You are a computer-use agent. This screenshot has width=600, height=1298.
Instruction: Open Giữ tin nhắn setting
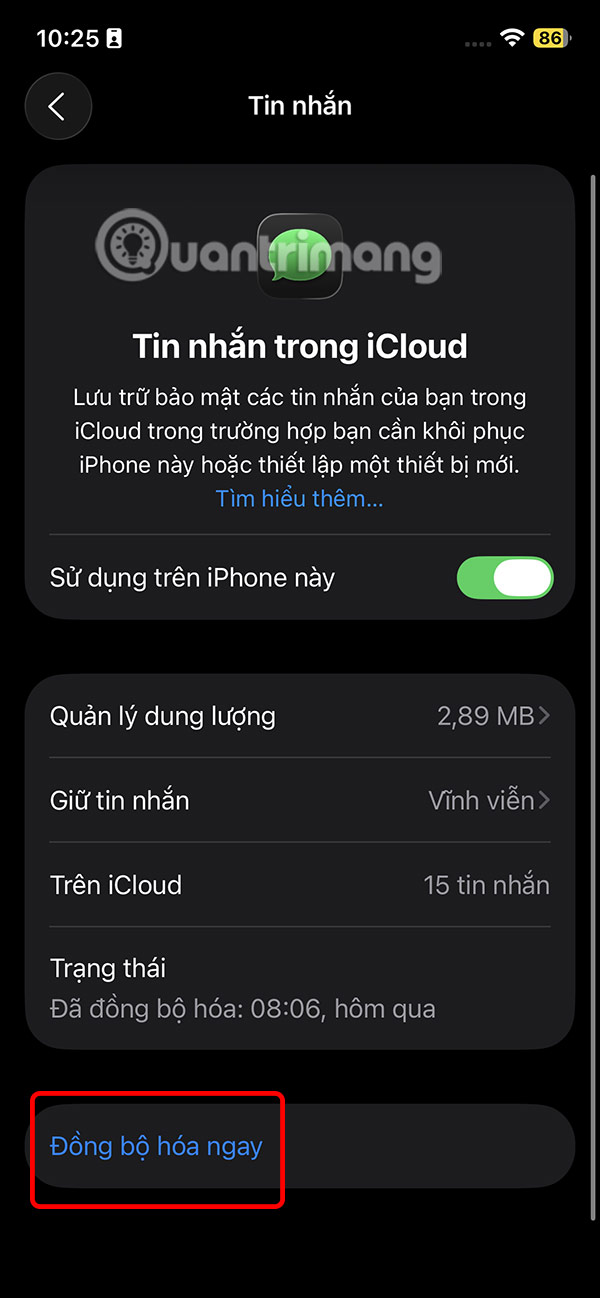pos(300,800)
